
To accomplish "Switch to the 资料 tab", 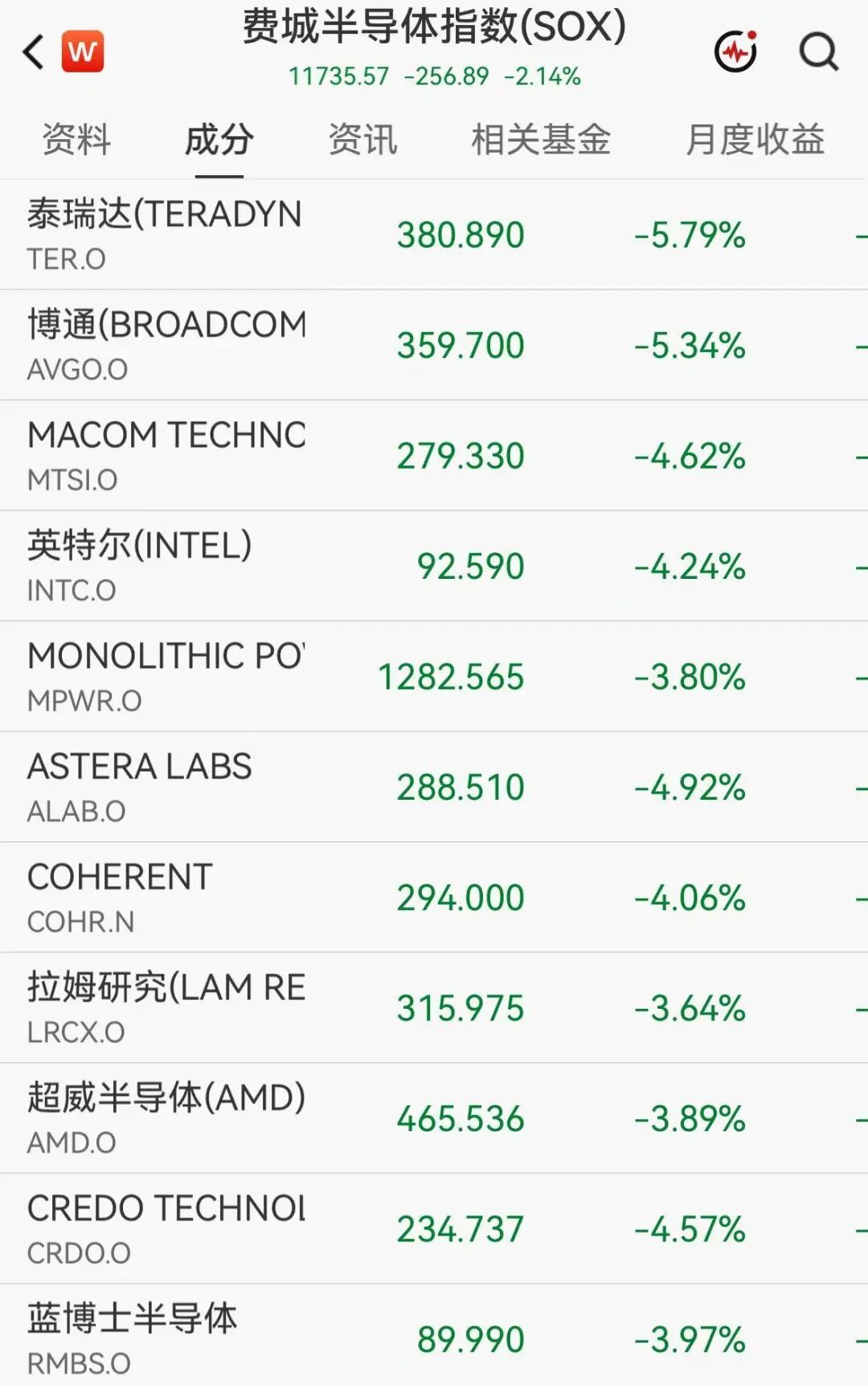I will click(x=76, y=139).
